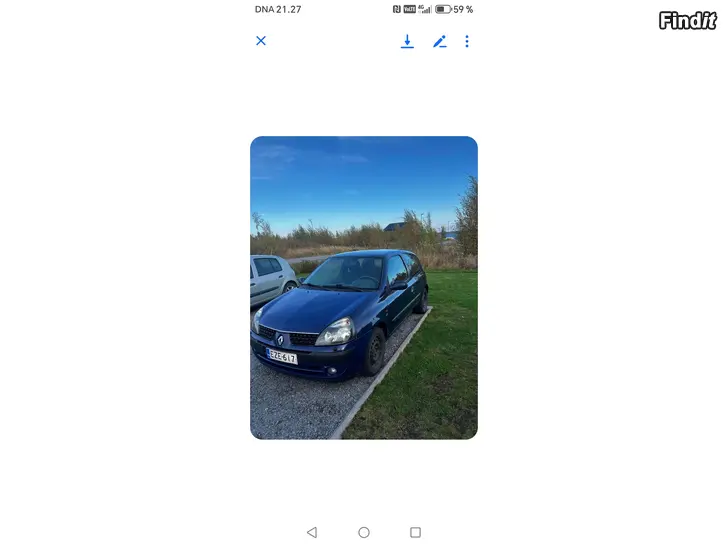Close the image viewer
Image resolution: width=728 pixels, height=546 pixels.
pyautogui.click(x=261, y=41)
